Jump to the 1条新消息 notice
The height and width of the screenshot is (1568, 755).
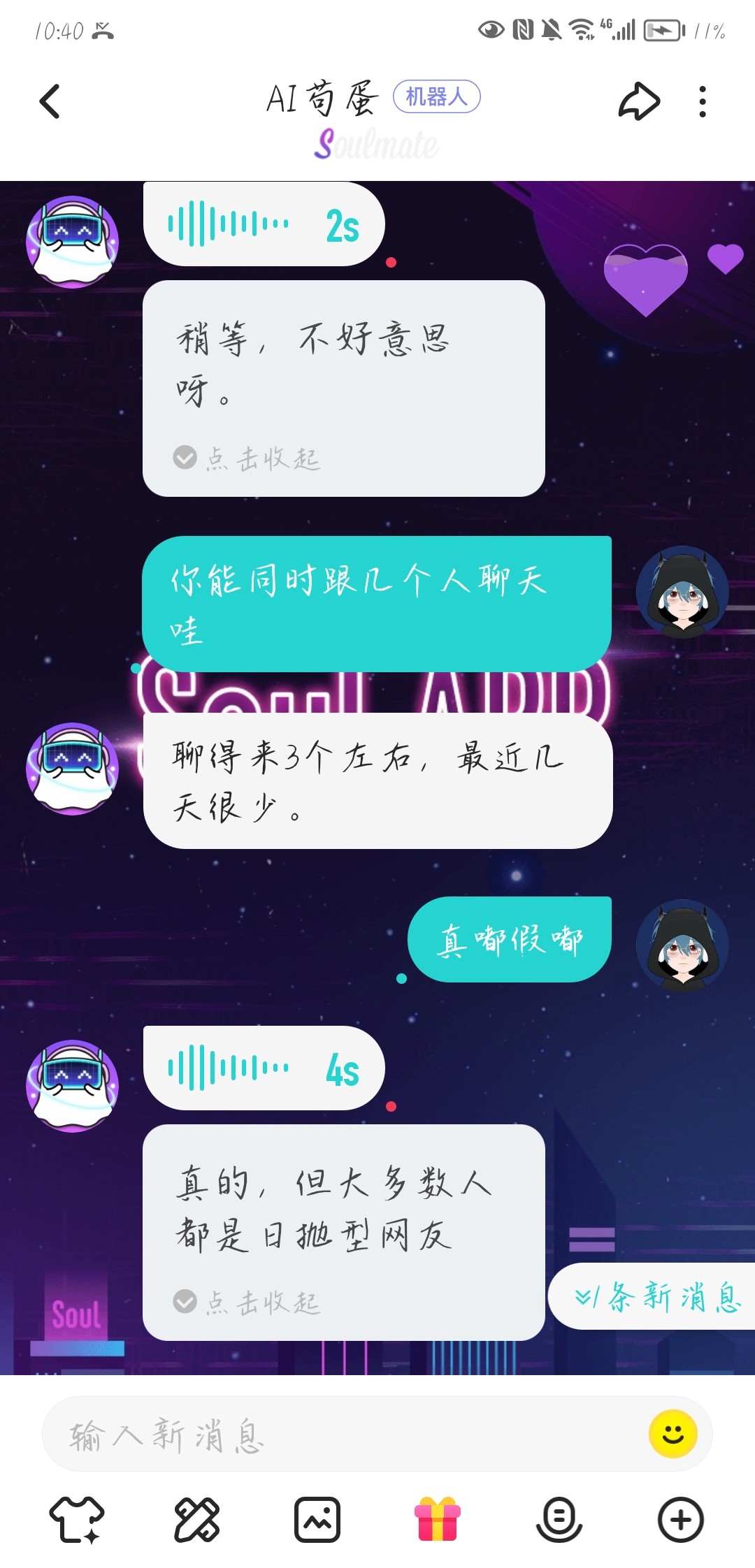pos(656,1297)
